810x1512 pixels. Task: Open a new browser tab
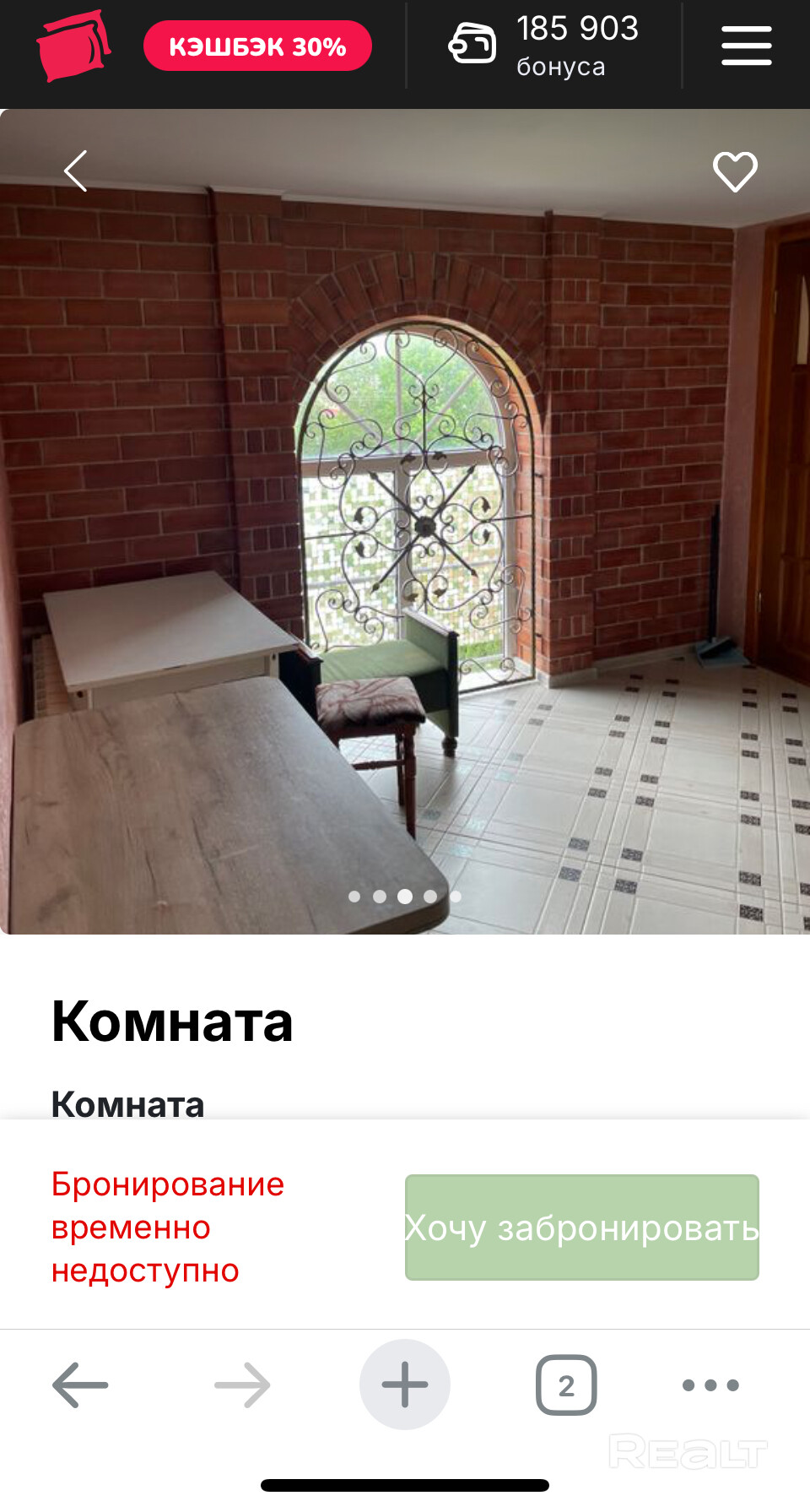pos(405,1385)
